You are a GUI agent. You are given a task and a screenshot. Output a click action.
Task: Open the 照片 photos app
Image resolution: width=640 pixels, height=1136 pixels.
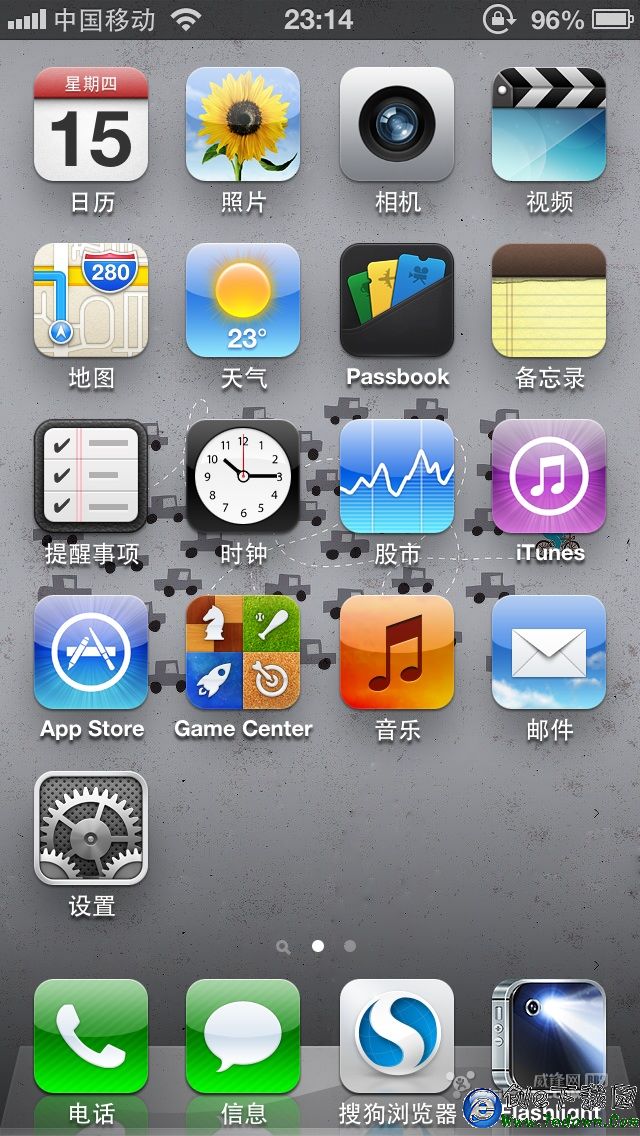coord(243,124)
